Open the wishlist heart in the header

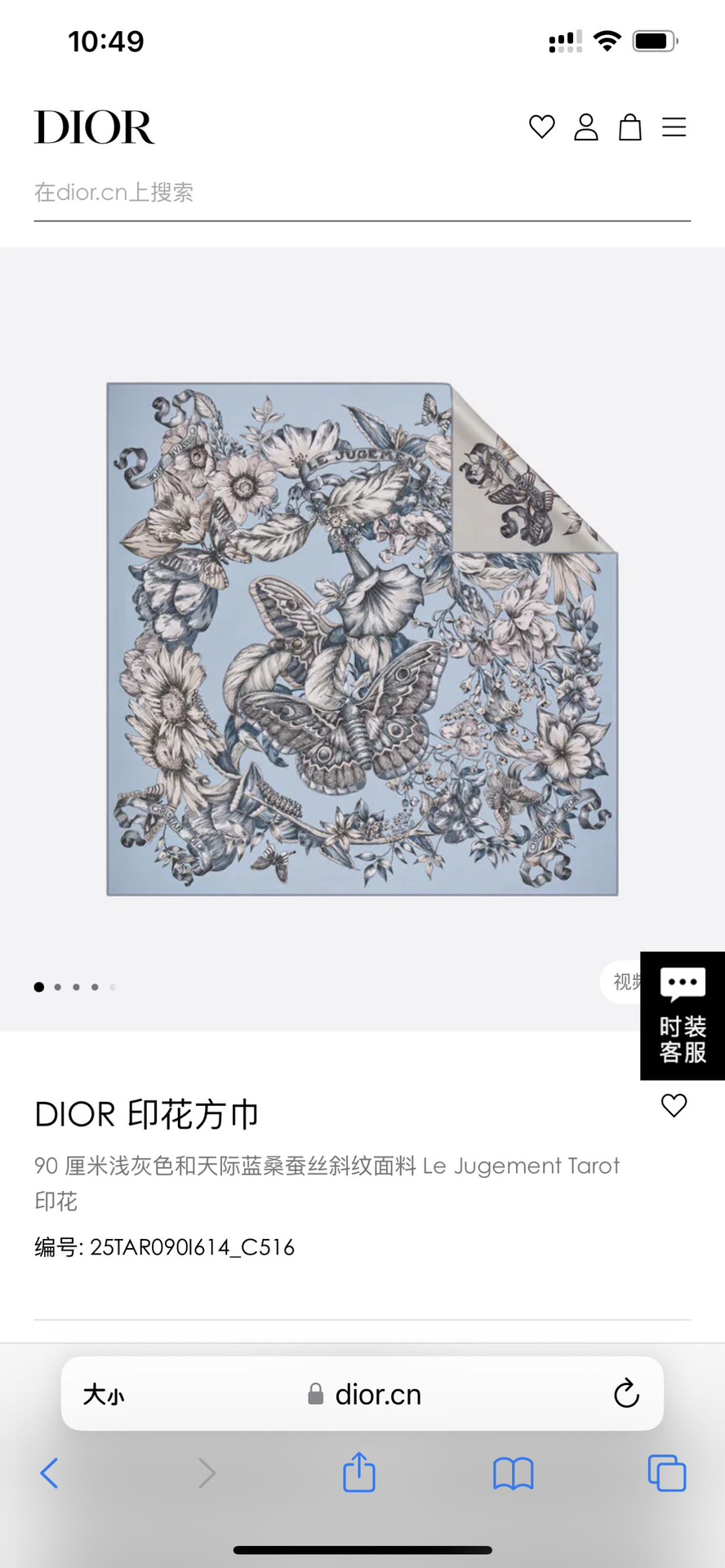coord(541,127)
